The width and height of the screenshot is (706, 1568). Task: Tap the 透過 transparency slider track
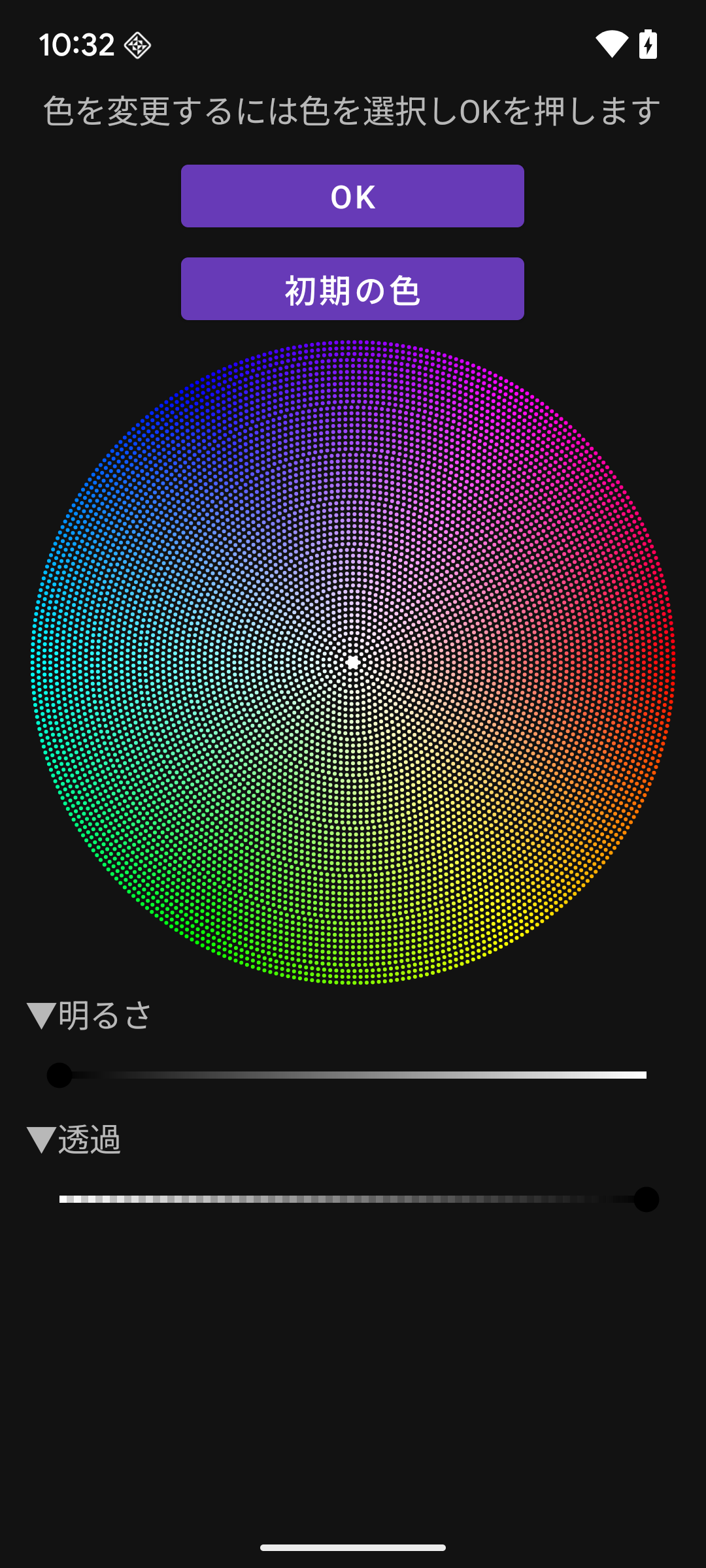click(353, 1199)
